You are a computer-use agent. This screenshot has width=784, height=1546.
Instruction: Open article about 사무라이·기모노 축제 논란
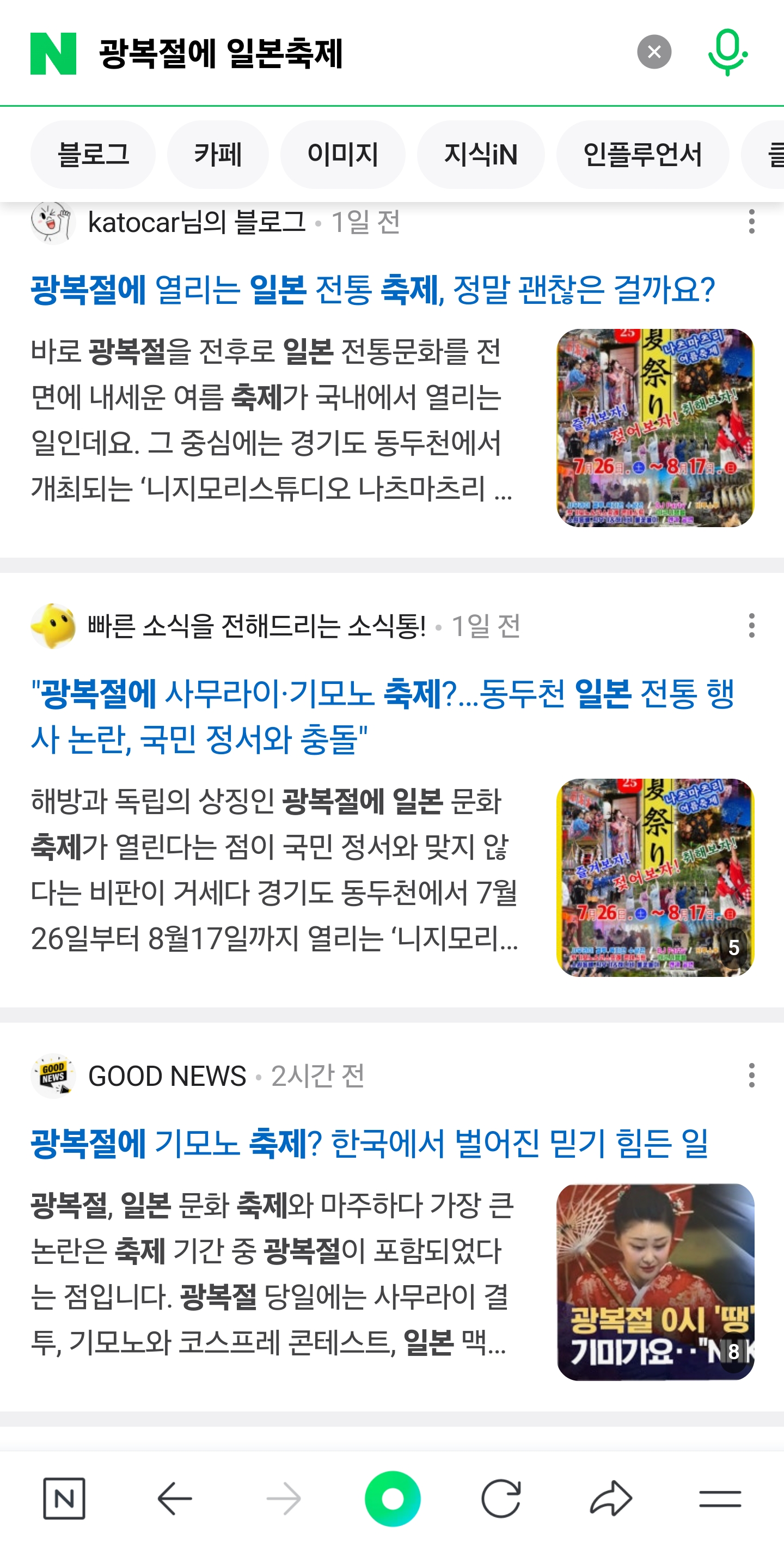[x=382, y=717]
